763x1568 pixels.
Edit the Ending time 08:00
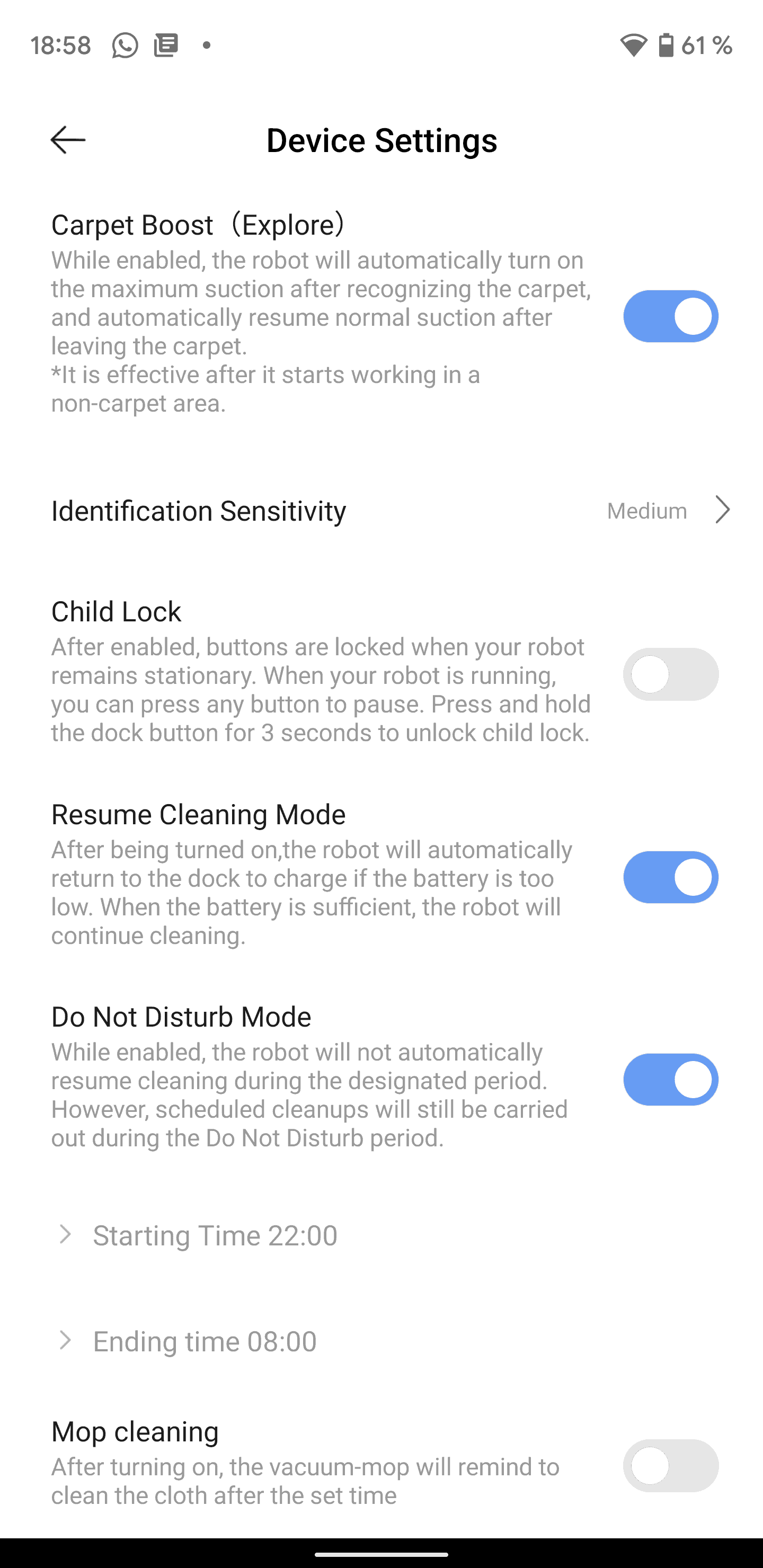coord(205,1341)
